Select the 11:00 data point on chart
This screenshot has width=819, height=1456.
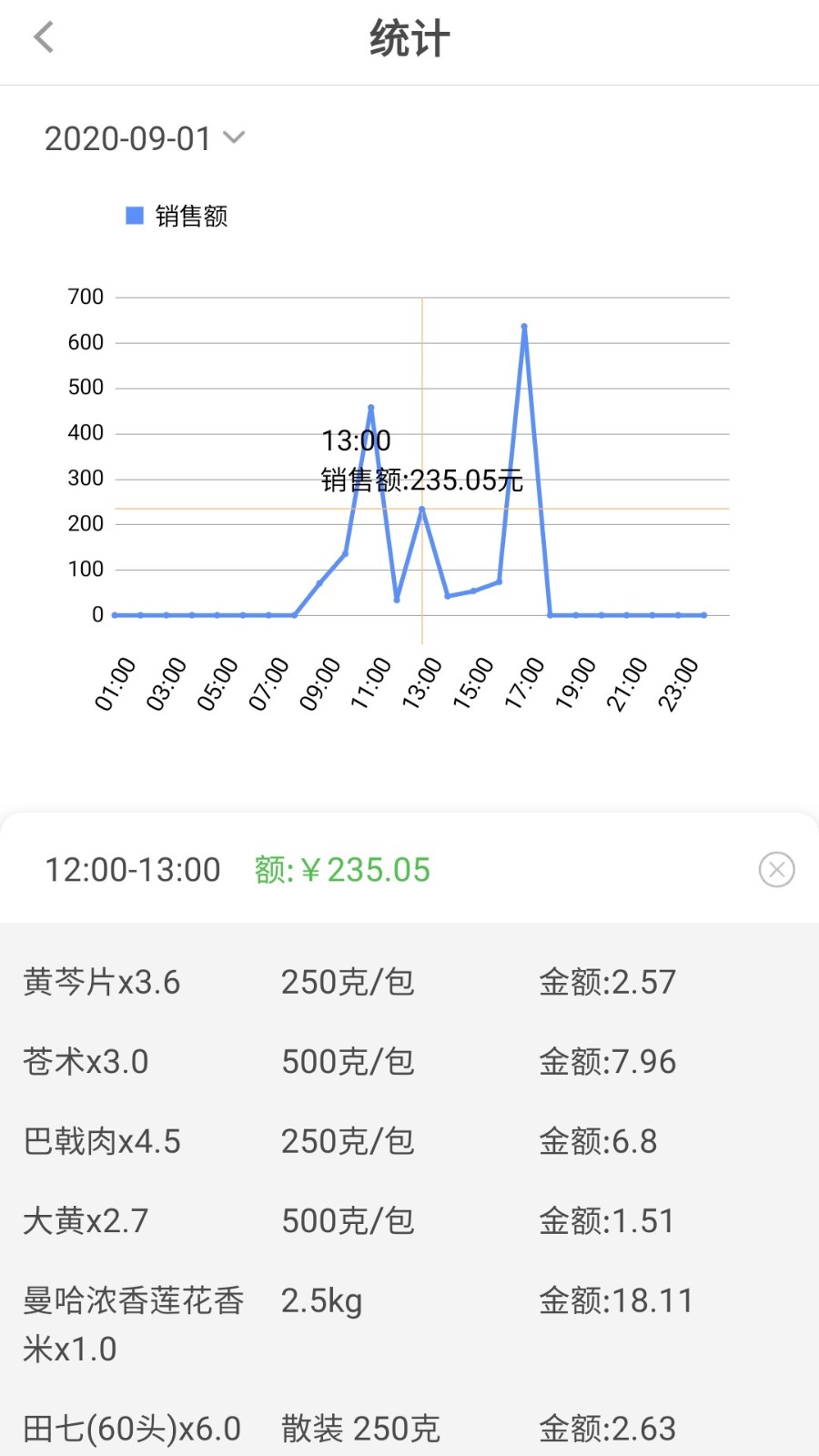370,407
